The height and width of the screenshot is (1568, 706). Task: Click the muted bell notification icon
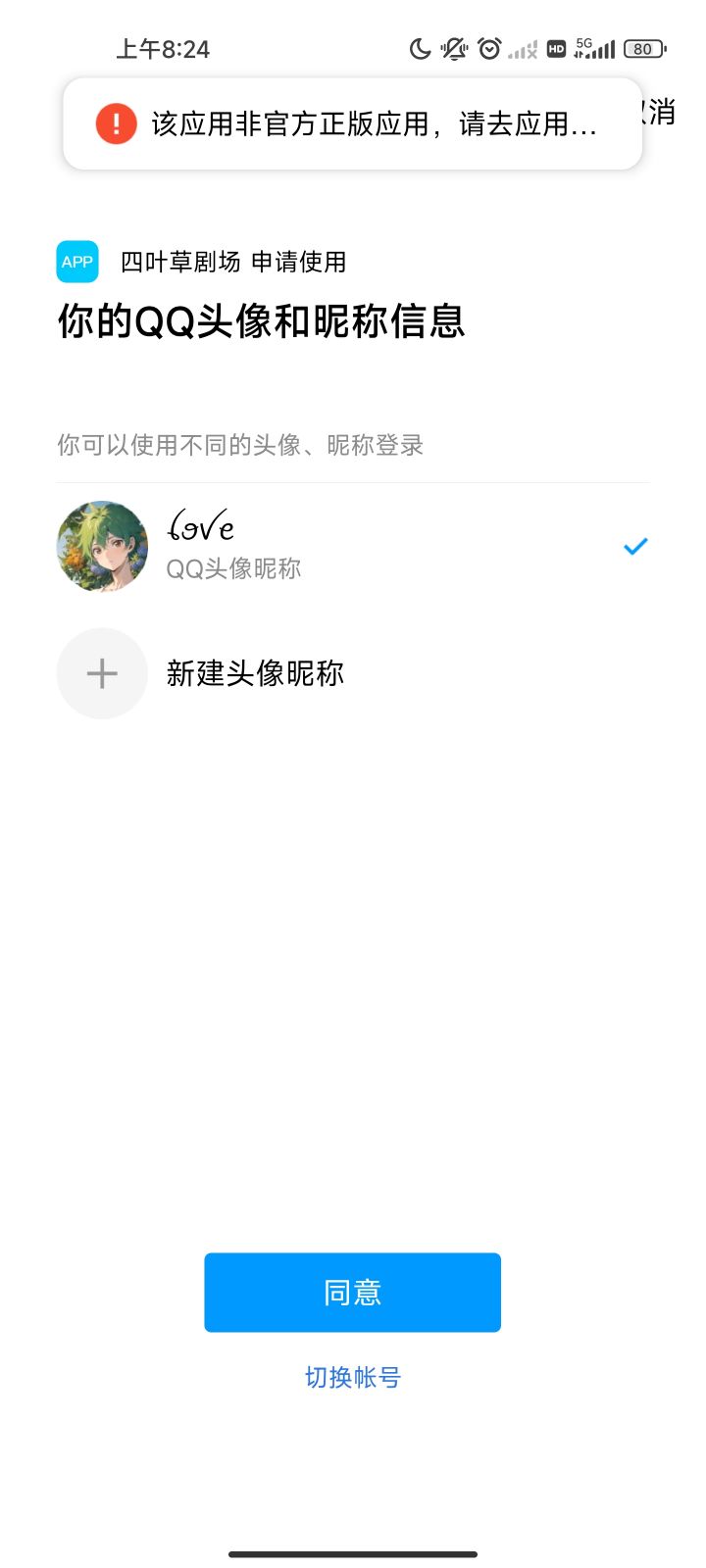coord(453,48)
